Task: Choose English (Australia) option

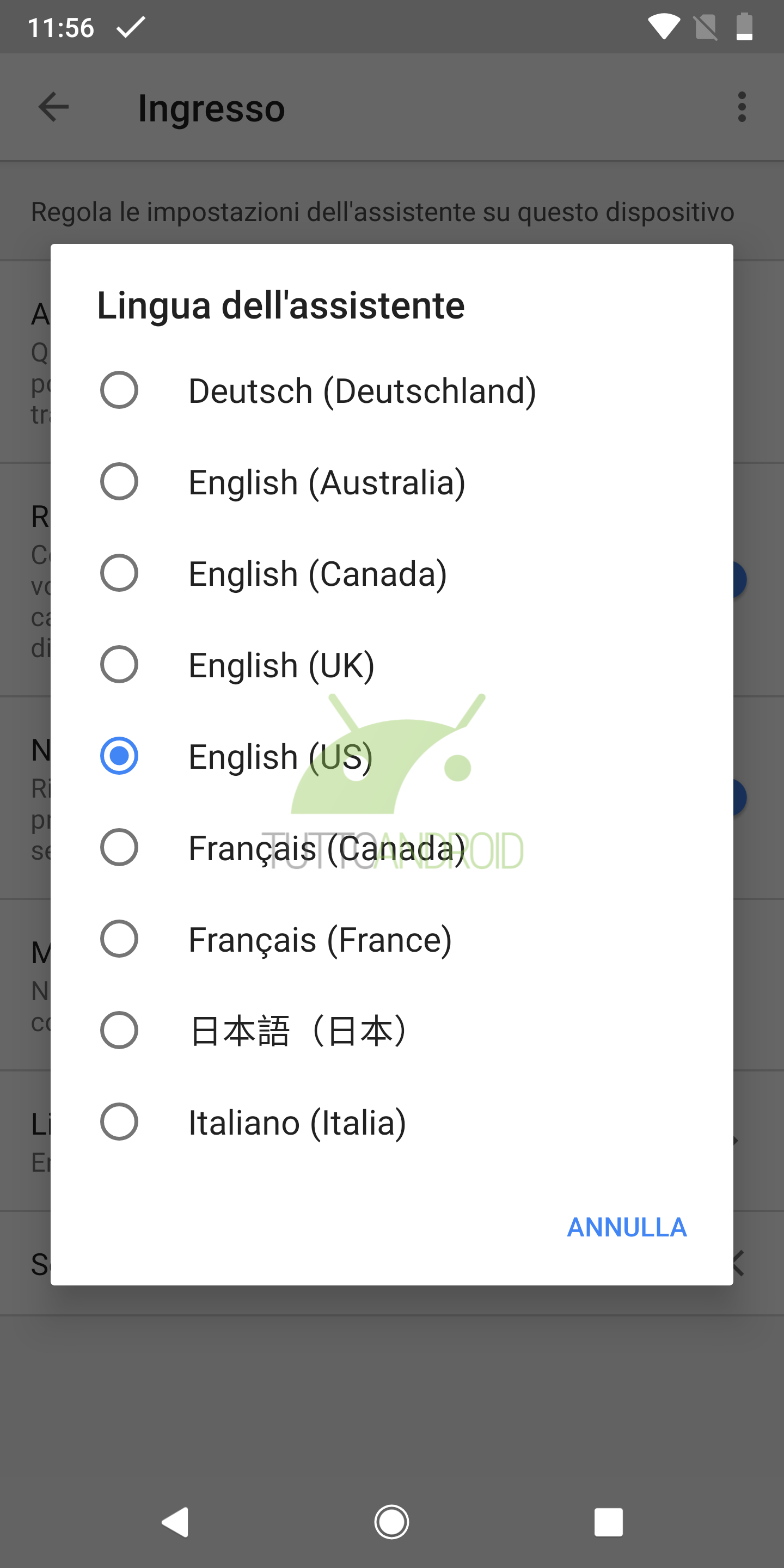Action: (391, 481)
